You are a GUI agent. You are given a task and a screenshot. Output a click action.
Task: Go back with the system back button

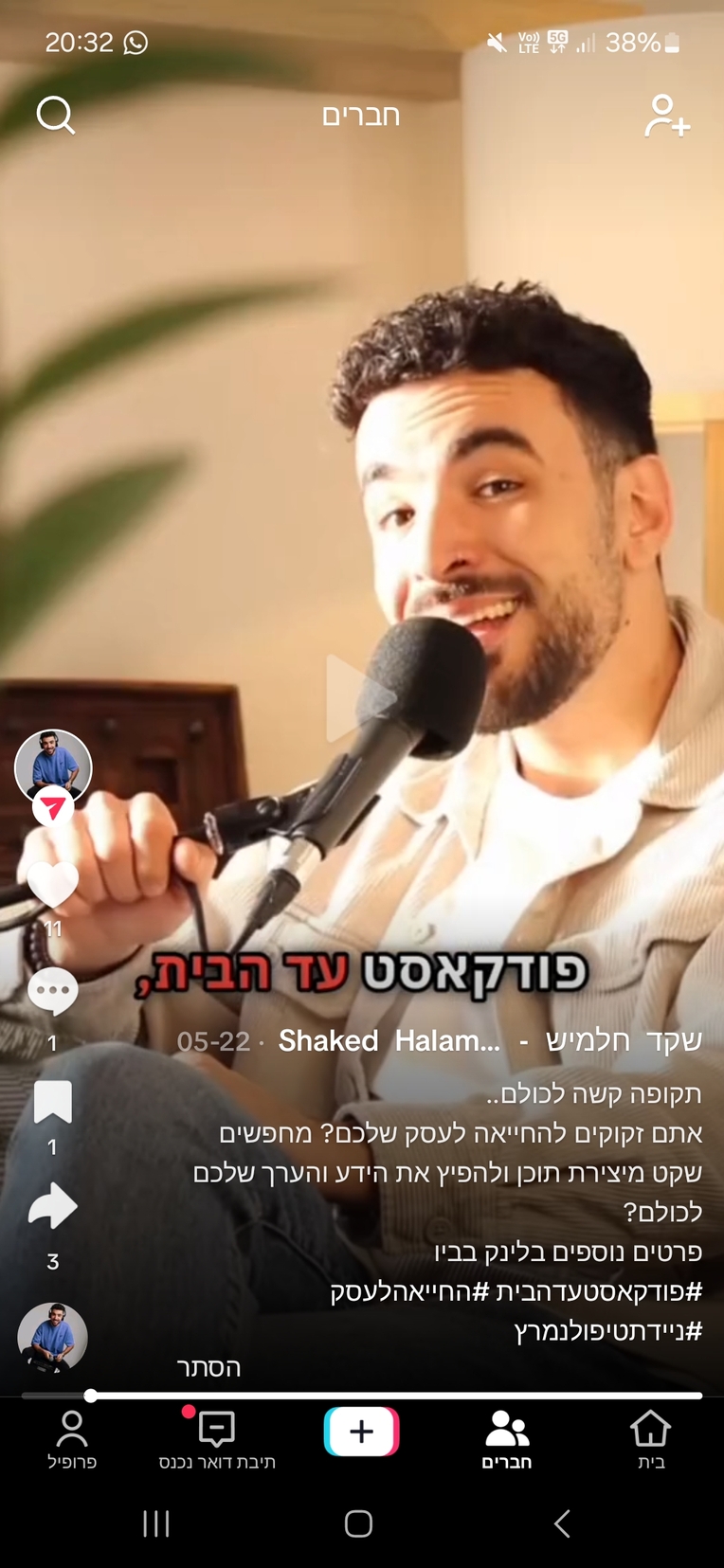click(562, 1523)
